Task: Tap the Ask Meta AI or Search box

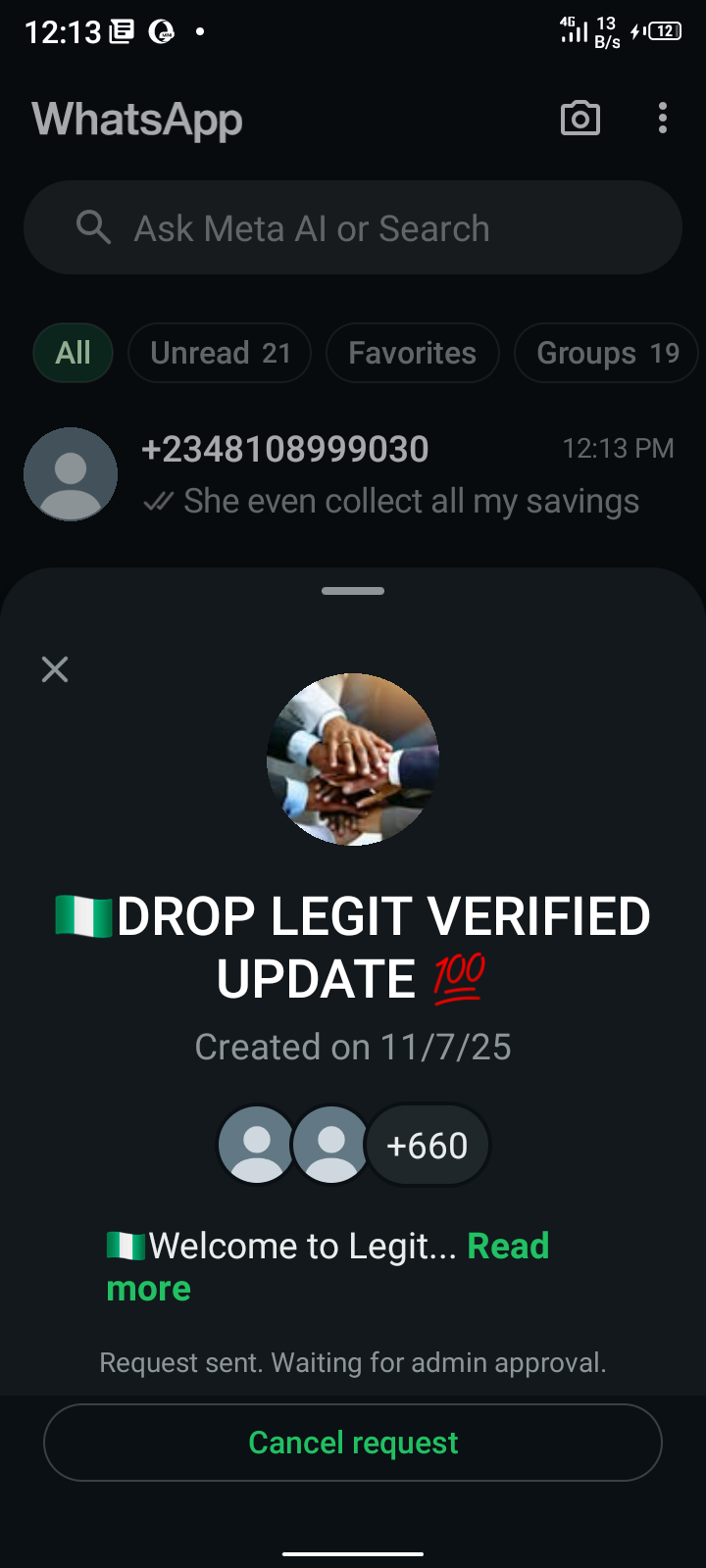Action: (353, 228)
